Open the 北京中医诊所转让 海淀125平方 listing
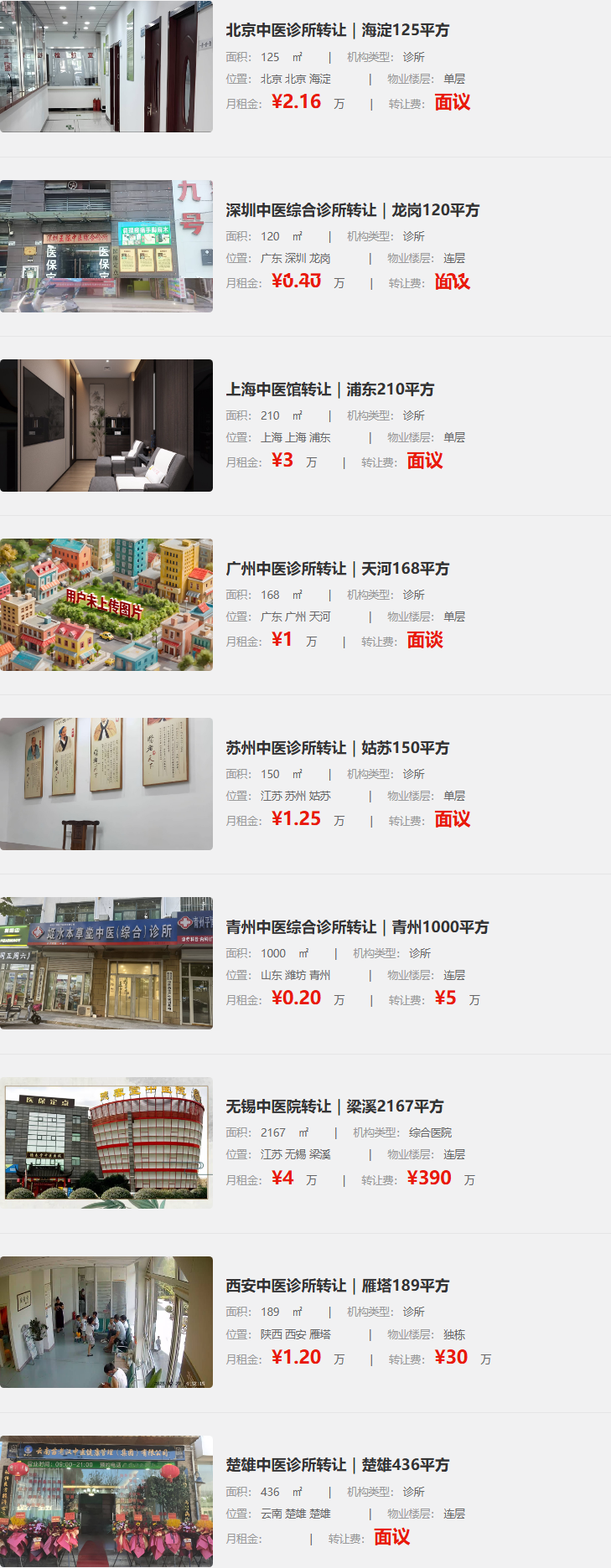 coord(337,30)
